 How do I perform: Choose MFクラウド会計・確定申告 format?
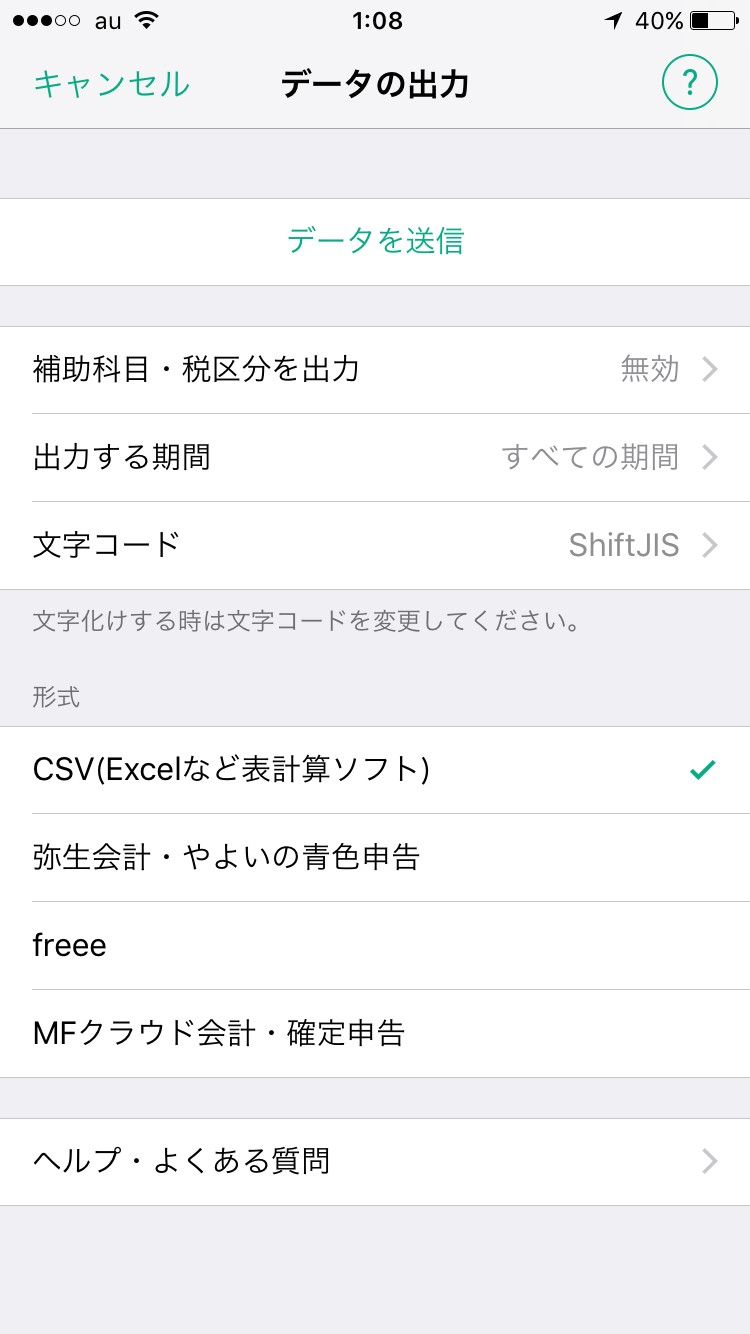point(375,1033)
